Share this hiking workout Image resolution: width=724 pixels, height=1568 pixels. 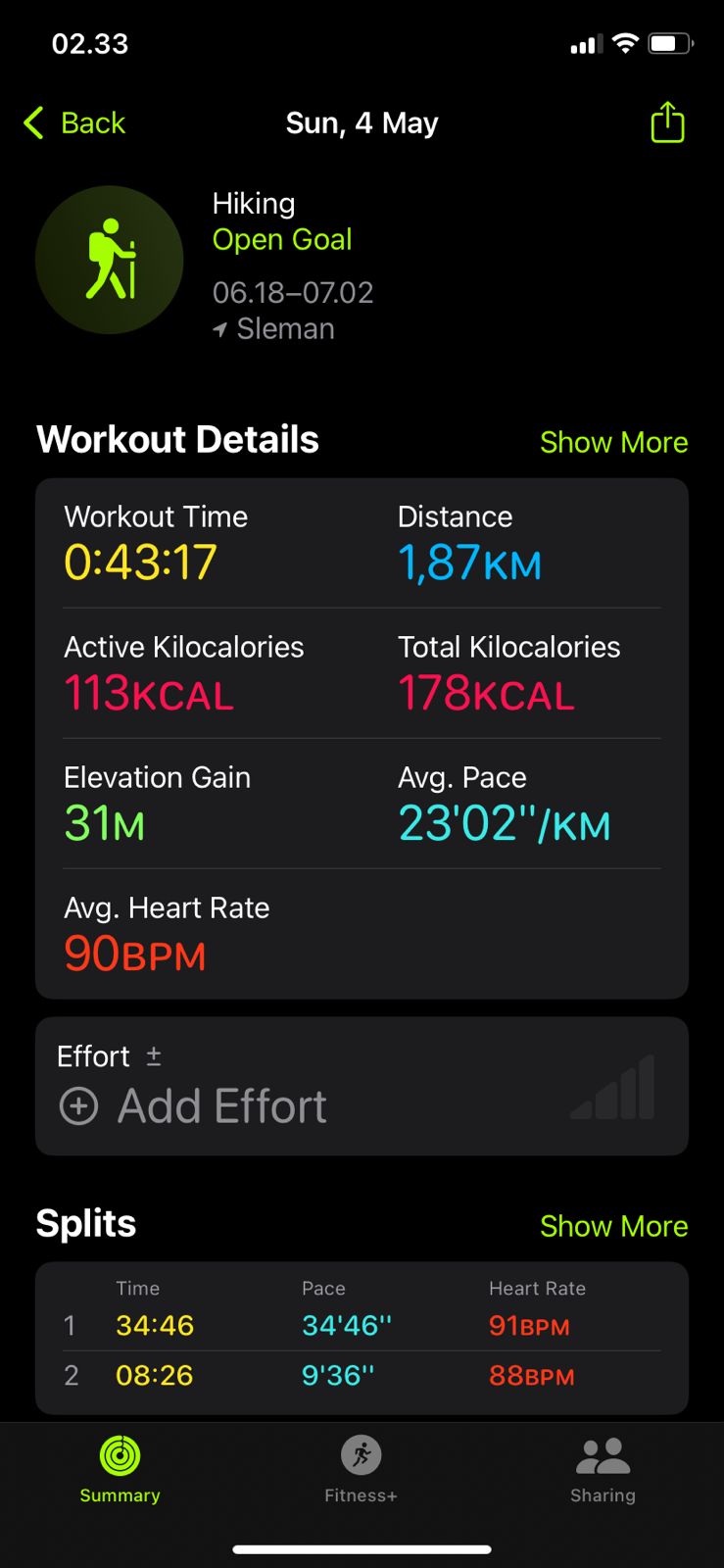pyautogui.click(x=667, y=123)
